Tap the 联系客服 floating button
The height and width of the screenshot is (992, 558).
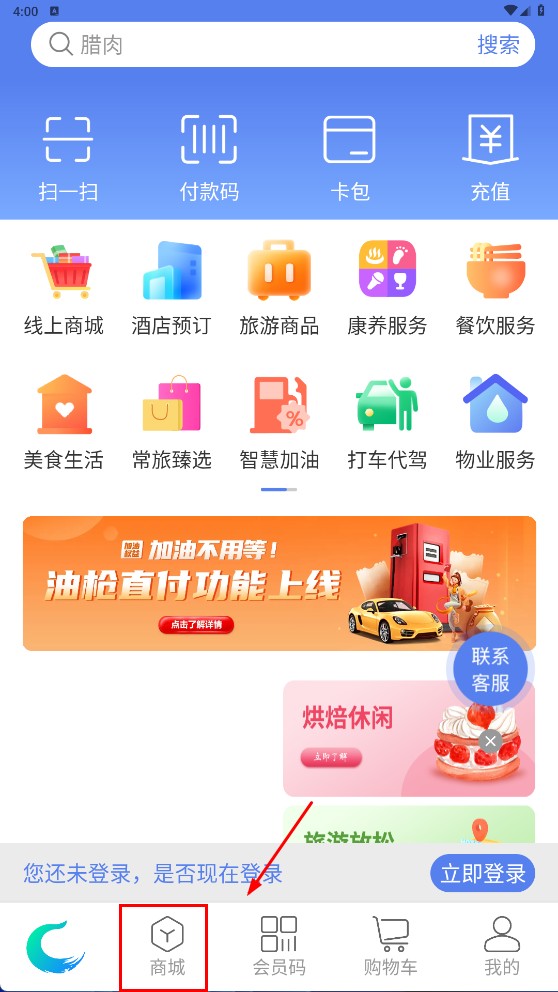pos(490,669)
